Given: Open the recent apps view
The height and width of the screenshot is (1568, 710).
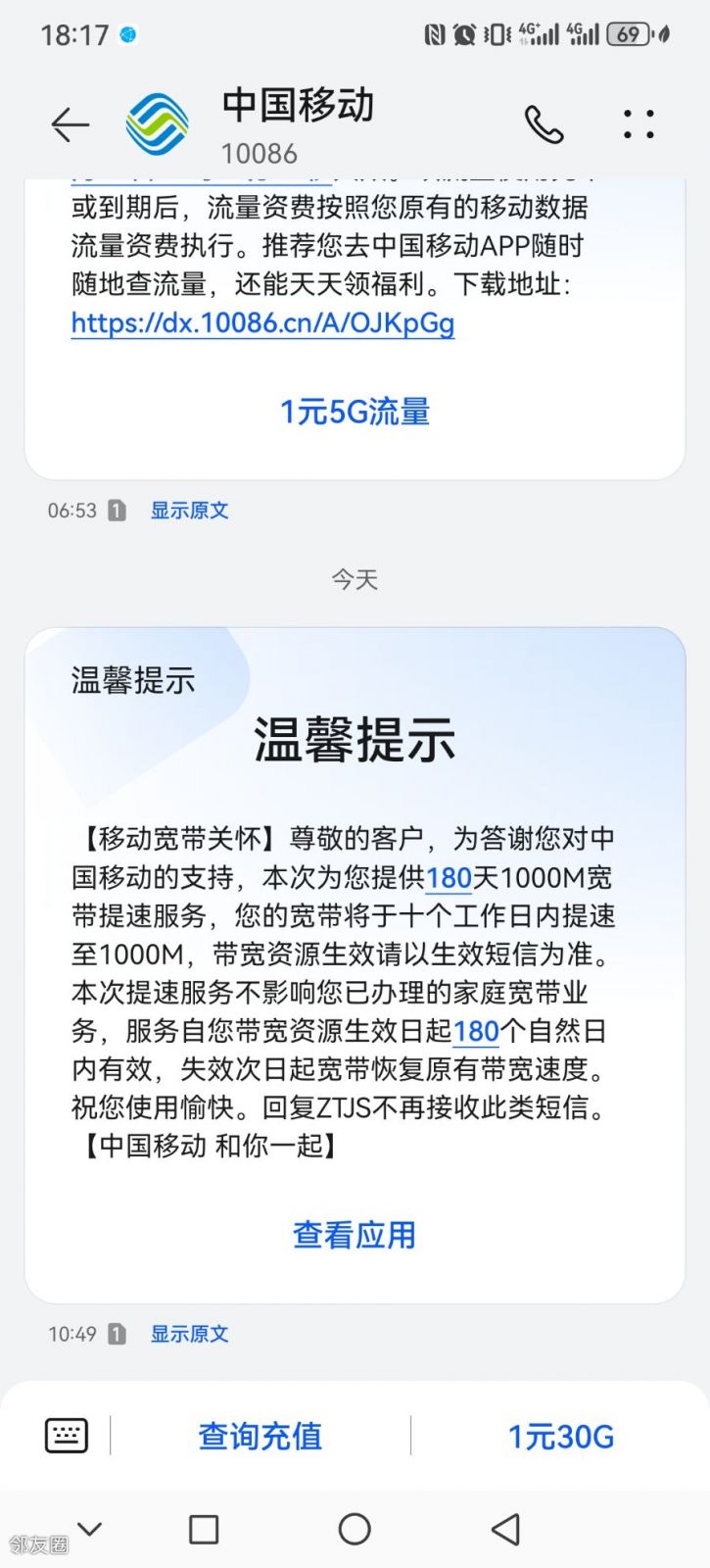Looking at the screenshot, I should pos(204,1529).
